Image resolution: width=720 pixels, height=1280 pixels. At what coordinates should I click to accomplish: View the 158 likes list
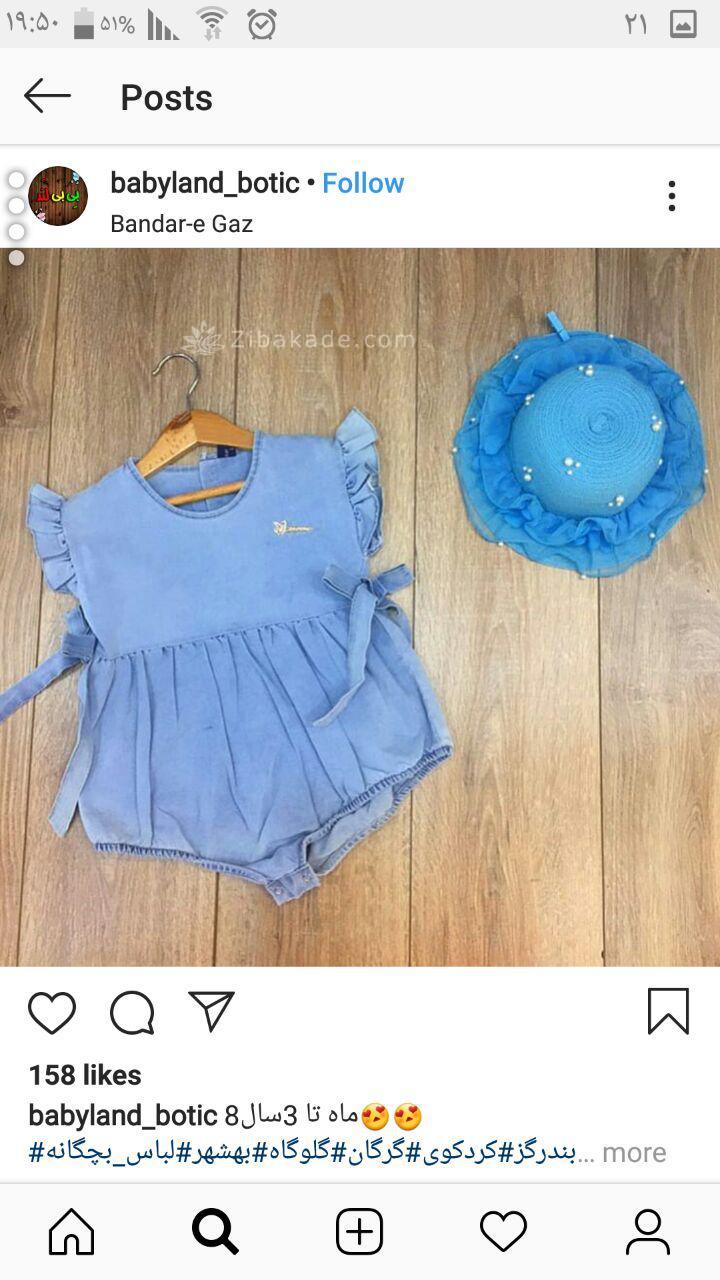pyautogui.click(x=85, y=1075)
